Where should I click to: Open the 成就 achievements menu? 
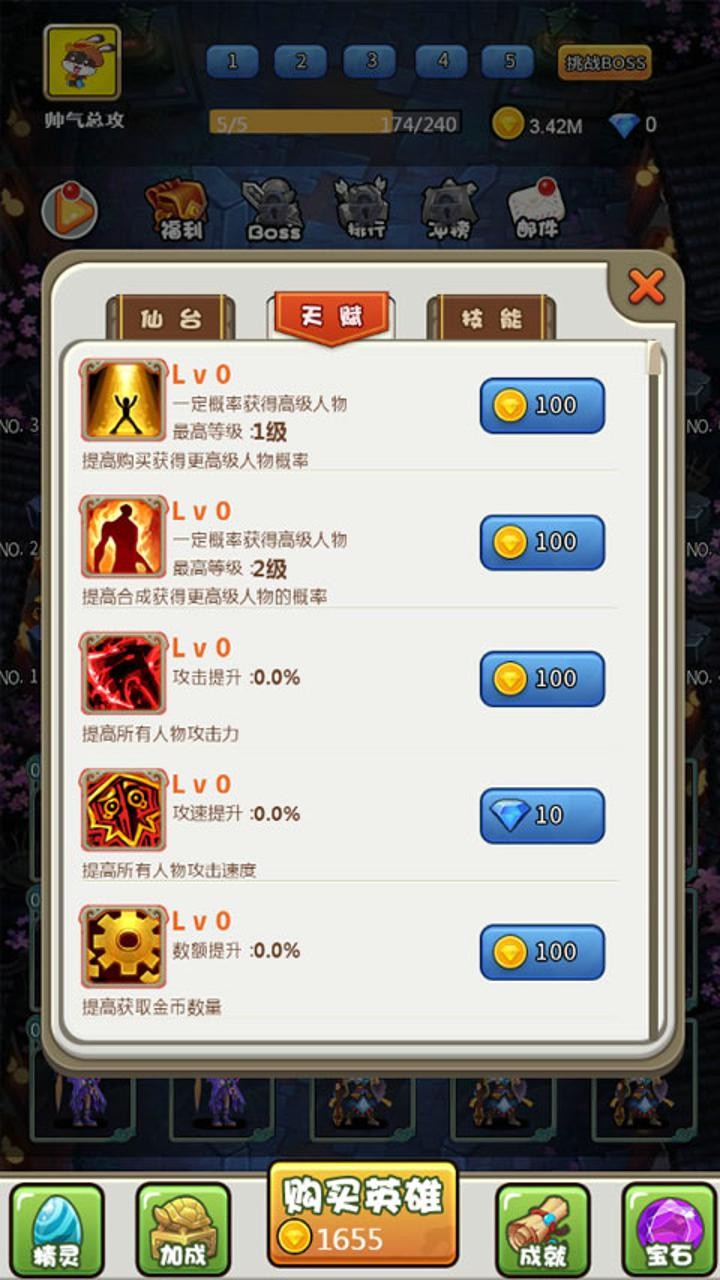543,1229
